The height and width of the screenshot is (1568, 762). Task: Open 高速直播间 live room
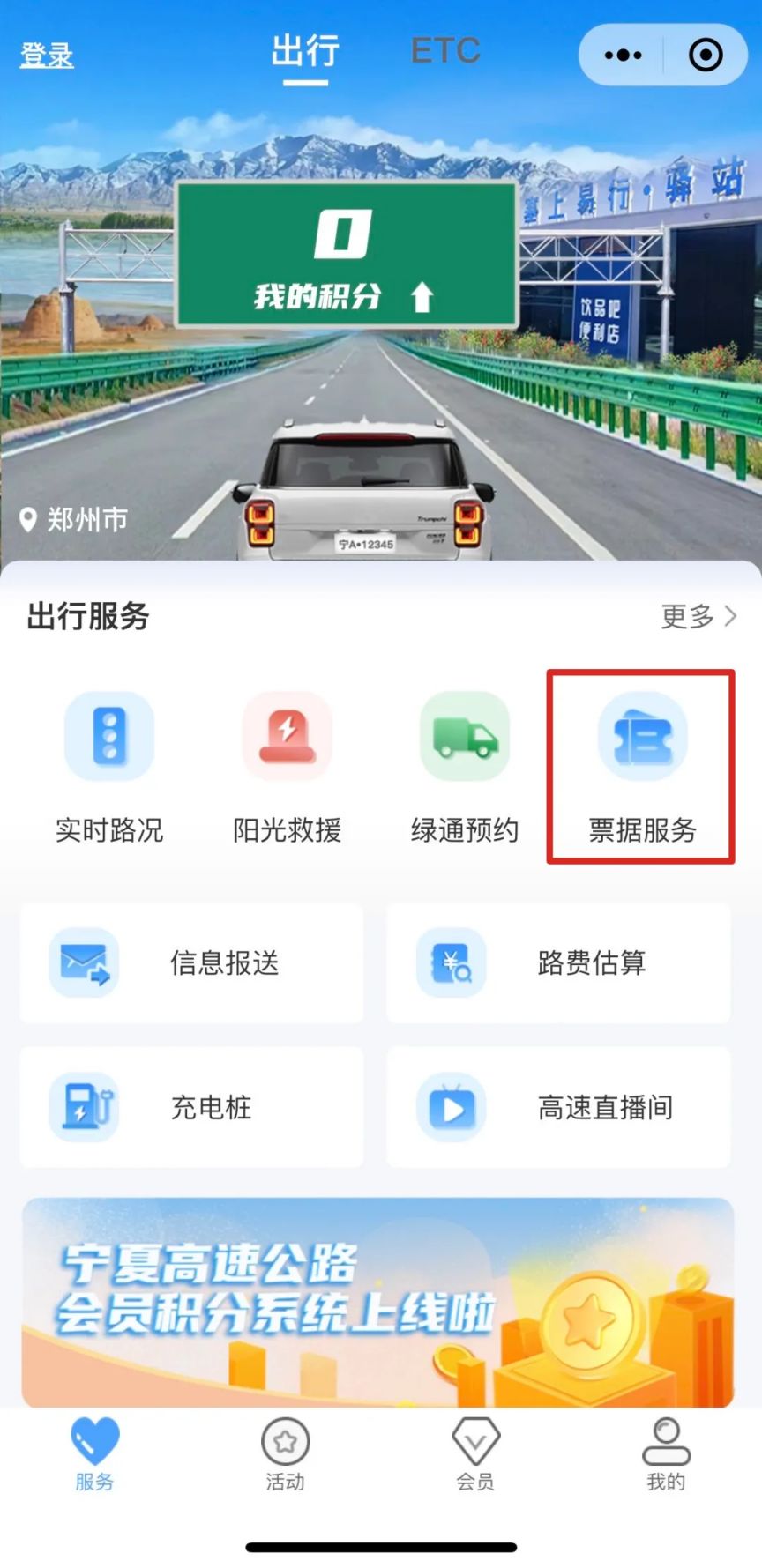click(x=558, y=1107)
